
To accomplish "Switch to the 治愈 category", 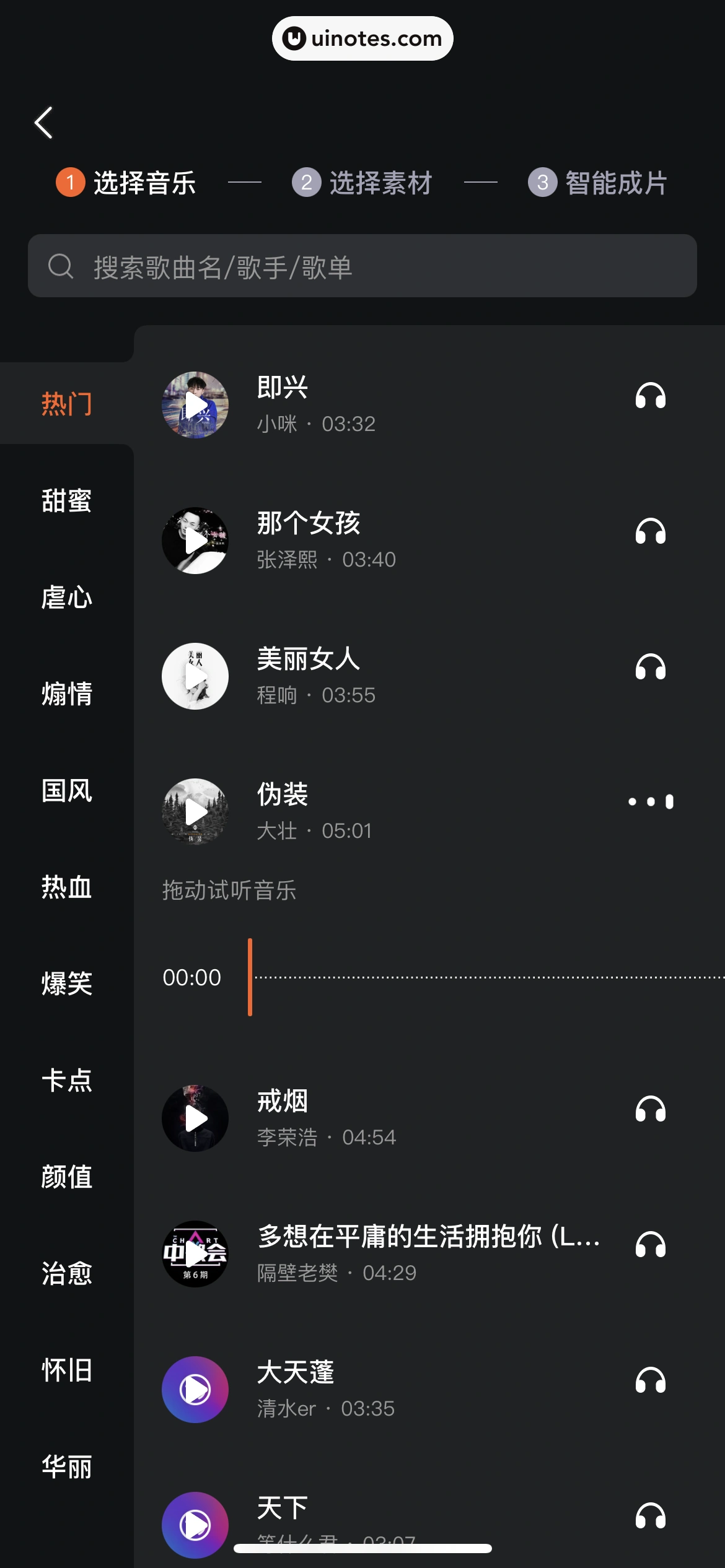I will coord(67,1274).
